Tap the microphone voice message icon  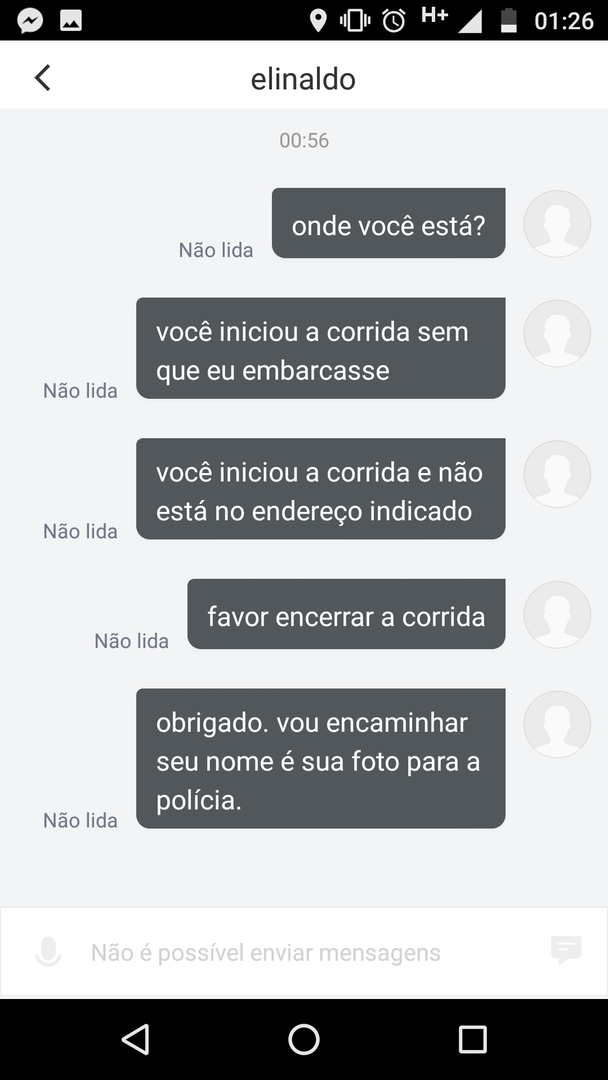[48, 952]
